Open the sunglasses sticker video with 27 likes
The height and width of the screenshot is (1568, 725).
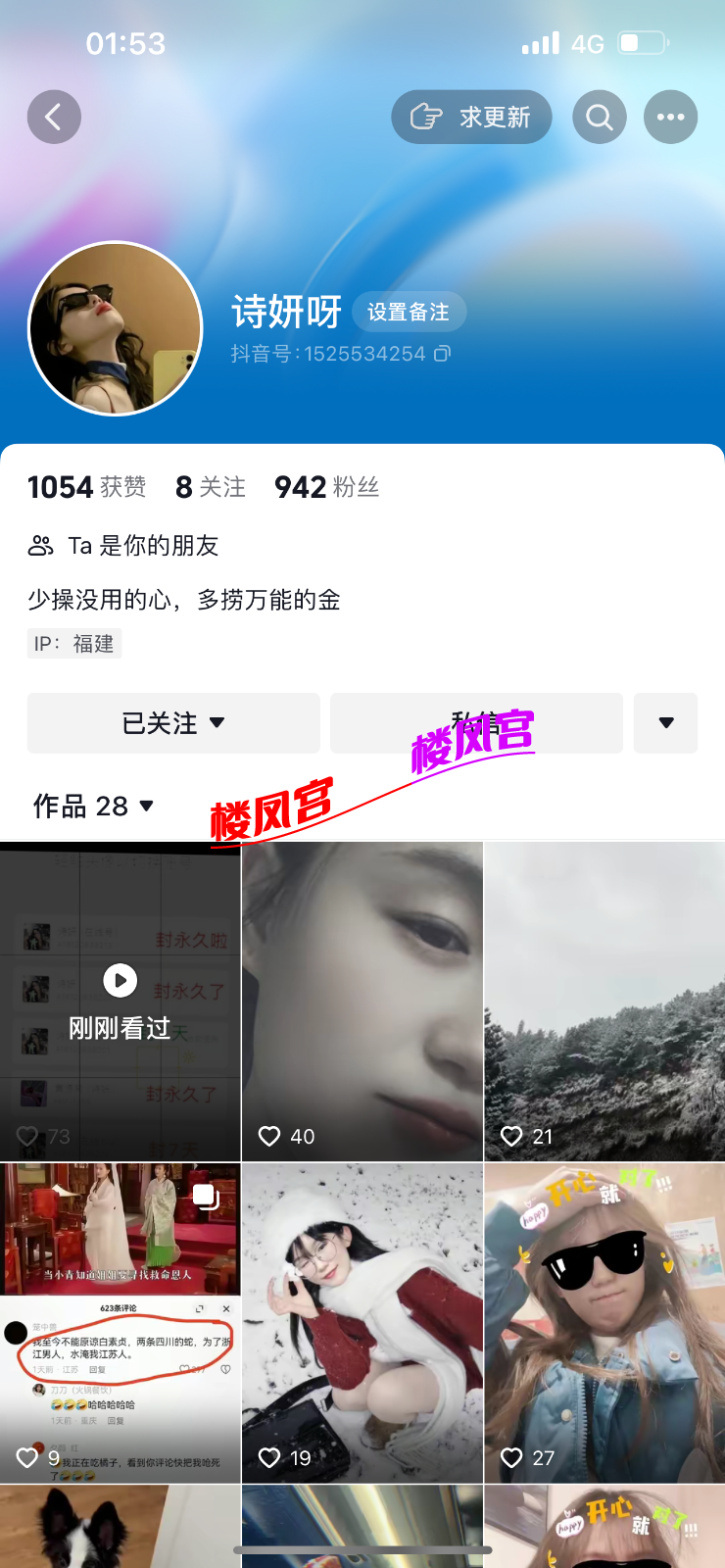(604, 1323)
